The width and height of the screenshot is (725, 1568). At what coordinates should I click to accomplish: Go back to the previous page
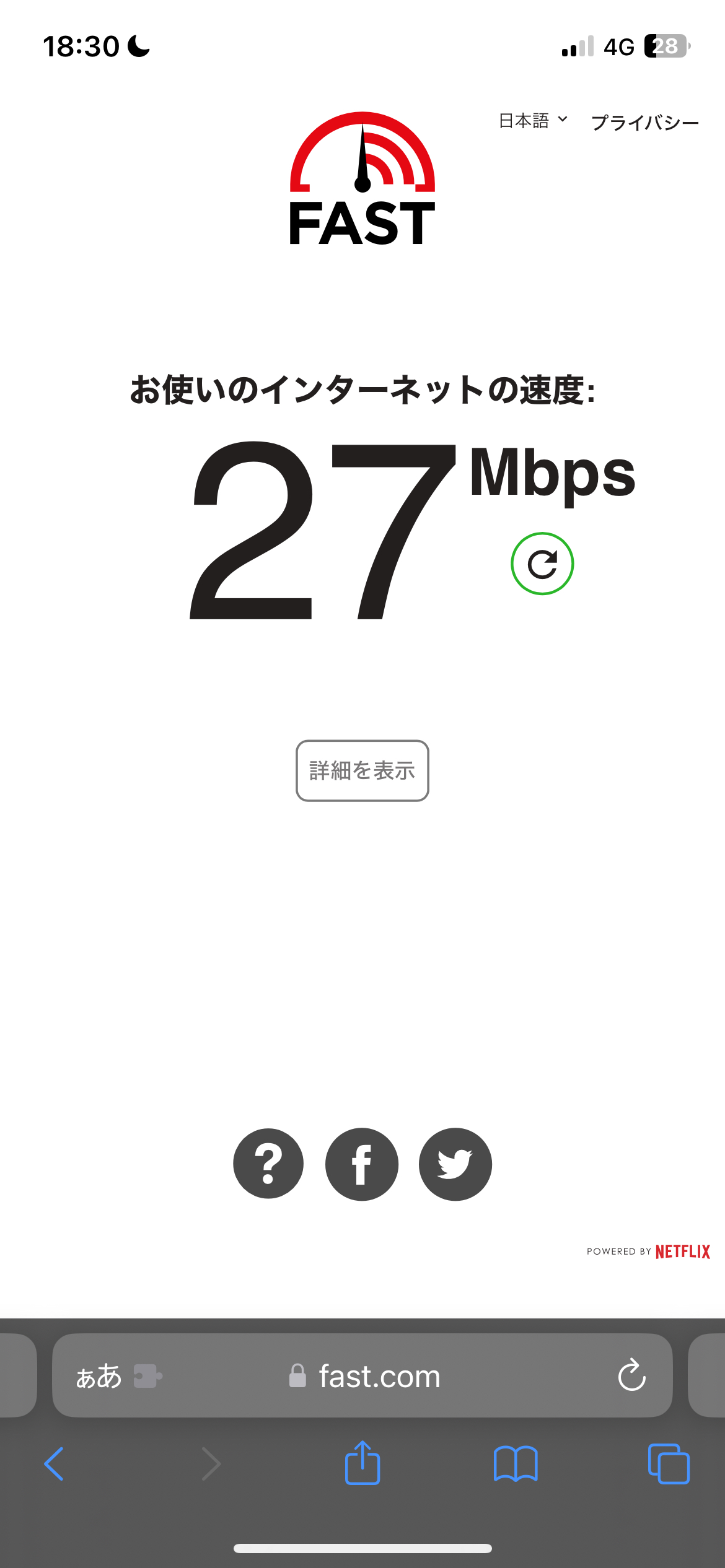point(54,1464)
